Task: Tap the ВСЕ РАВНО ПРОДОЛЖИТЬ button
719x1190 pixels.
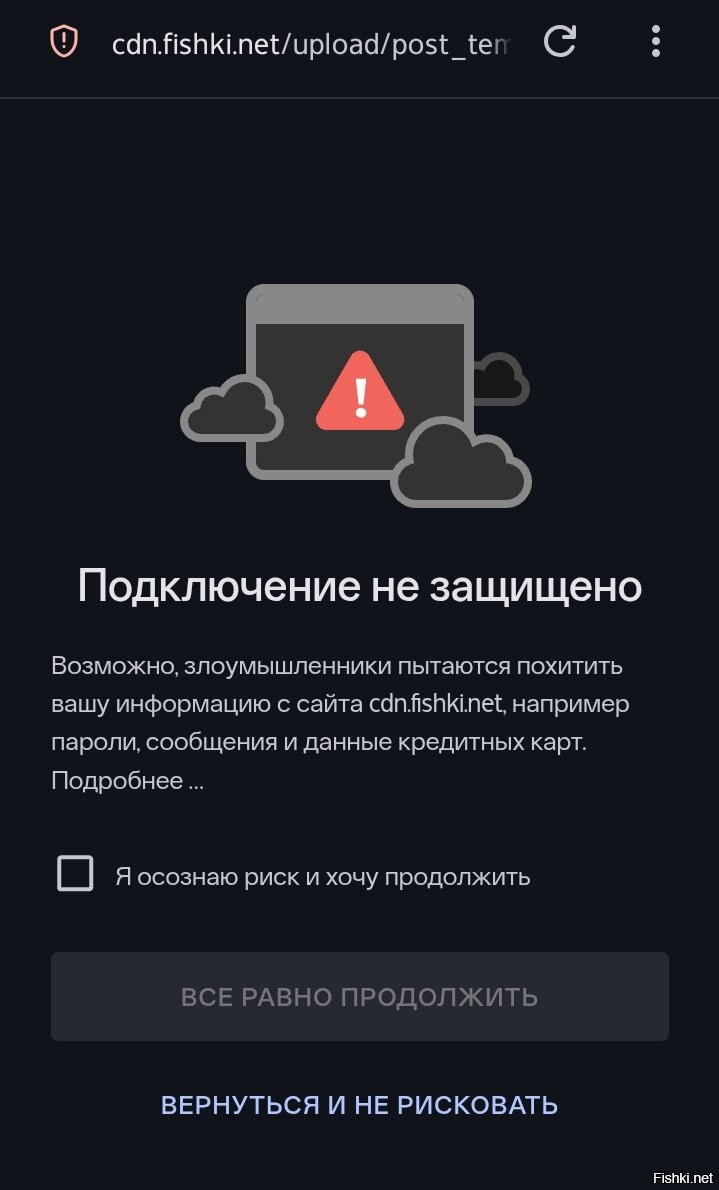Action: tap(359, 997)
